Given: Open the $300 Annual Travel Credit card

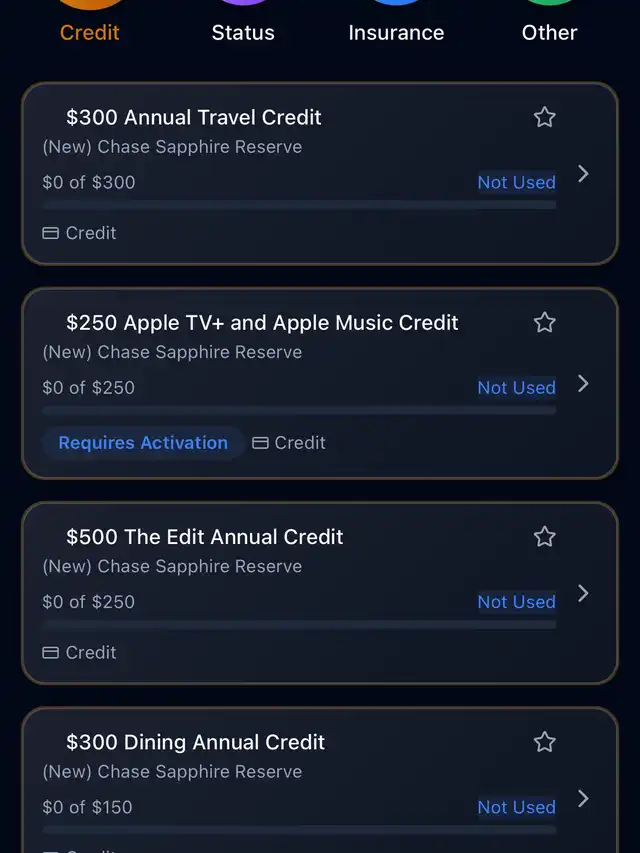Looking at the screenshot, I should [x=300, y=174].
